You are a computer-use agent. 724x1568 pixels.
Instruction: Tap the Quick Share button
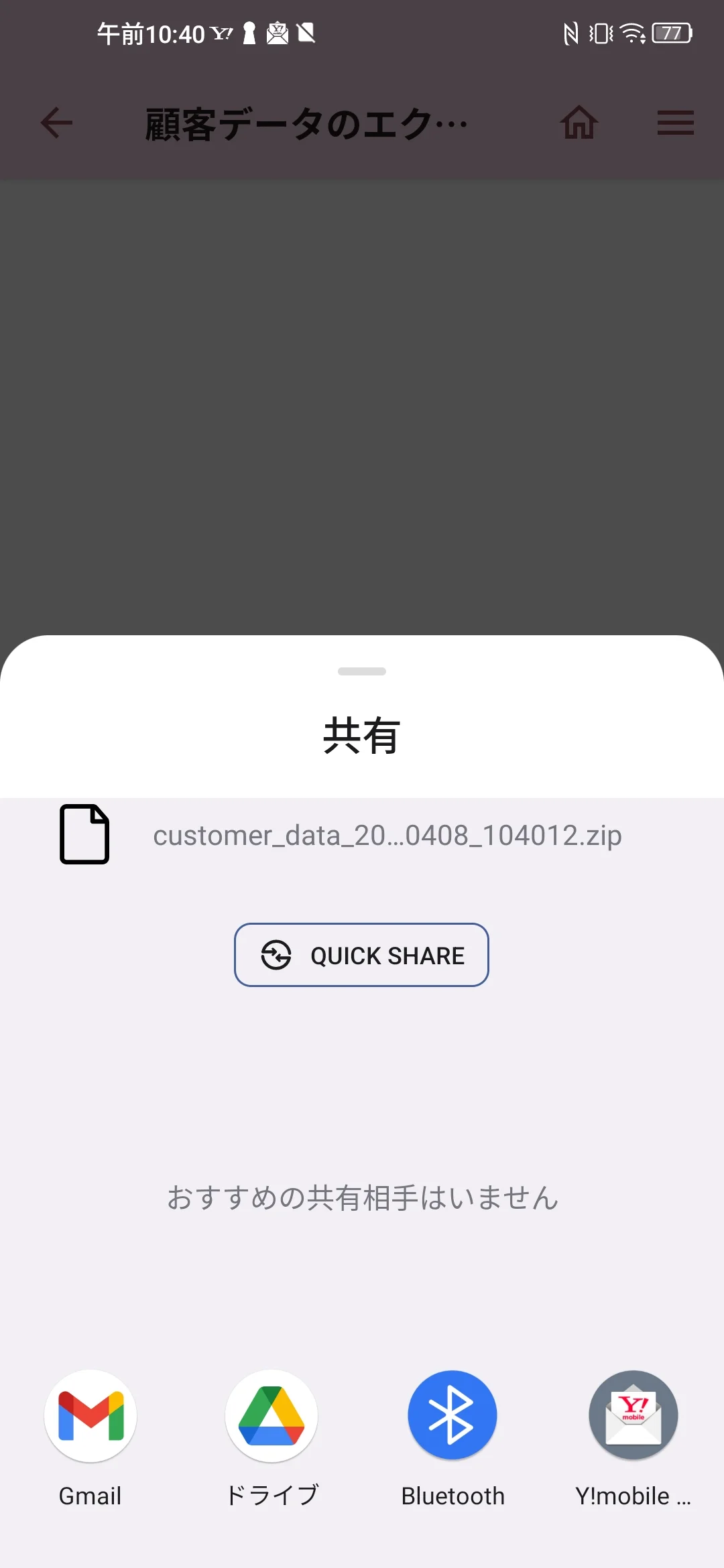tap(361, 955)
